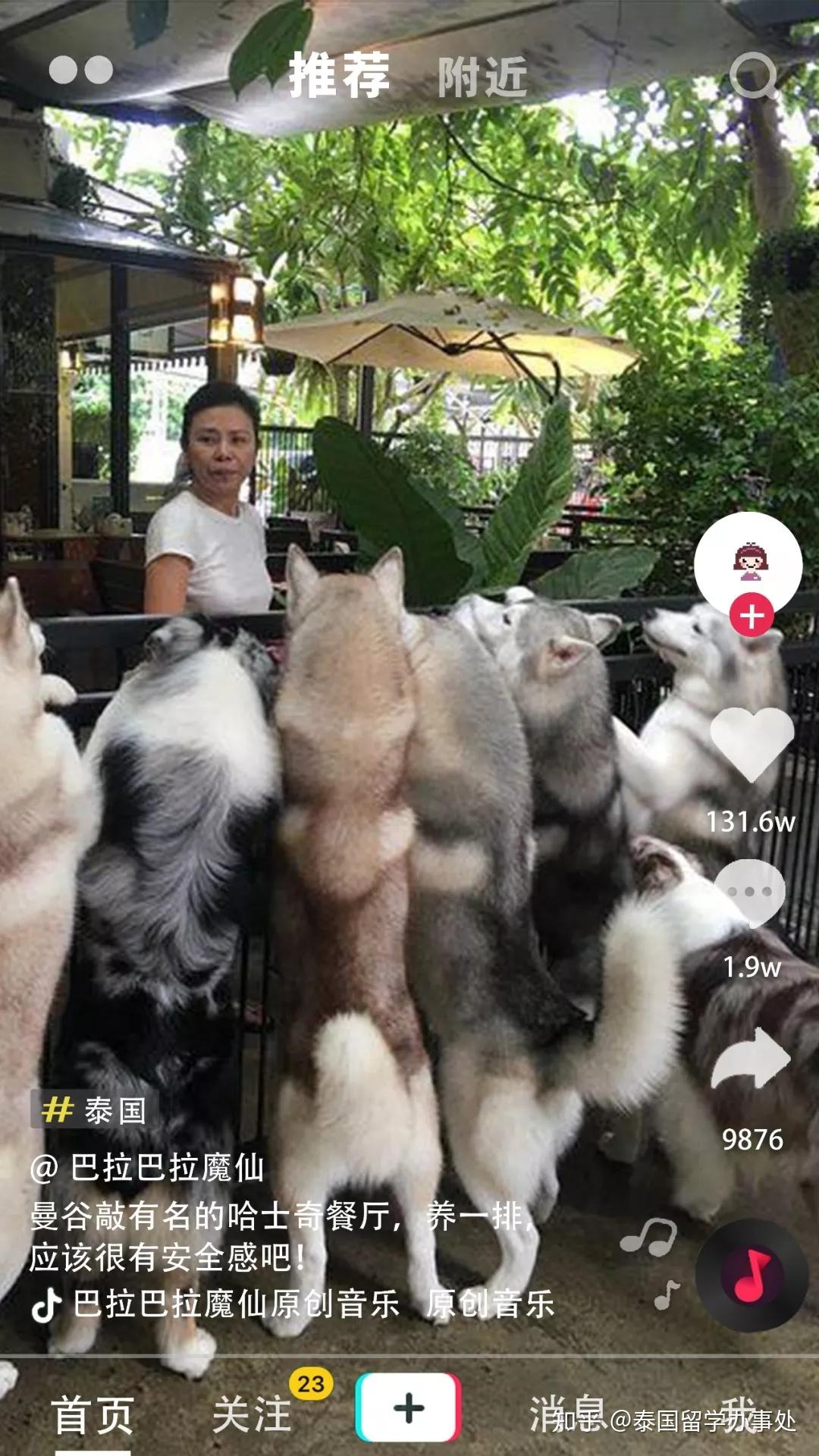
Task: Switch to the 附近 tab
Action: (x=482, y=77)
